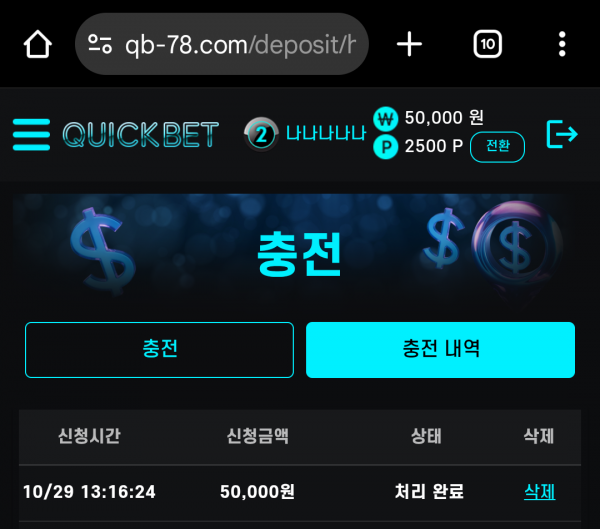The image size is (600, 529).
Task: Open a new browser tab
Action: 409,44
